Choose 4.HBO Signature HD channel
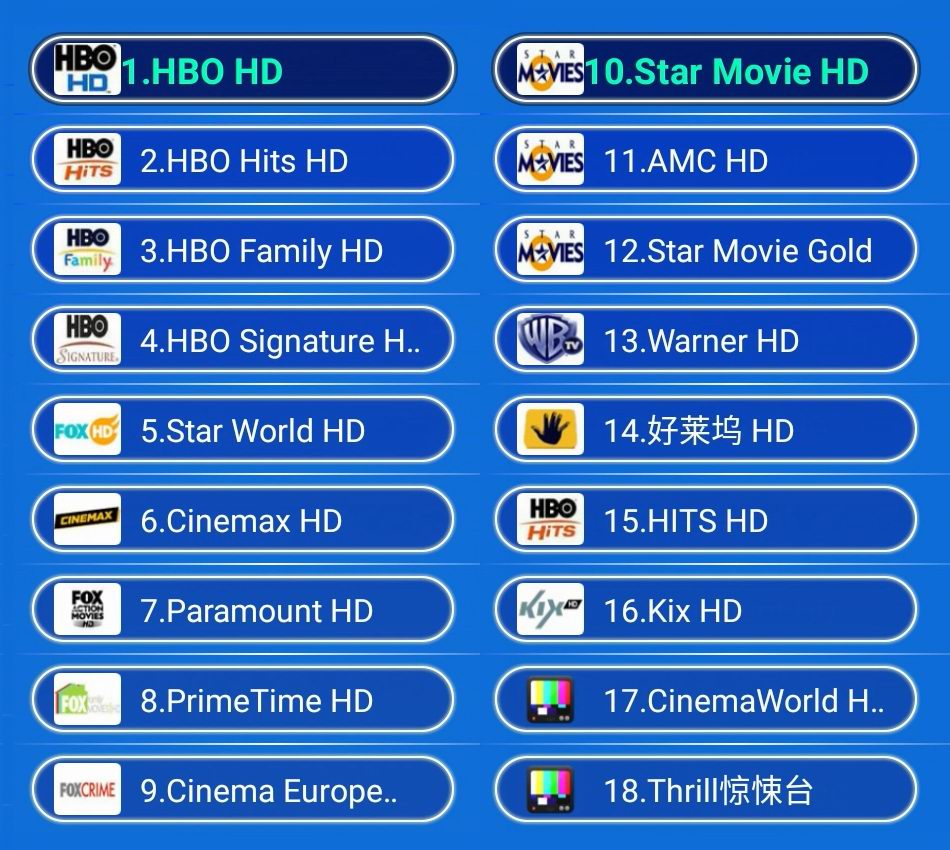The image size is (950, 850). 242,341
